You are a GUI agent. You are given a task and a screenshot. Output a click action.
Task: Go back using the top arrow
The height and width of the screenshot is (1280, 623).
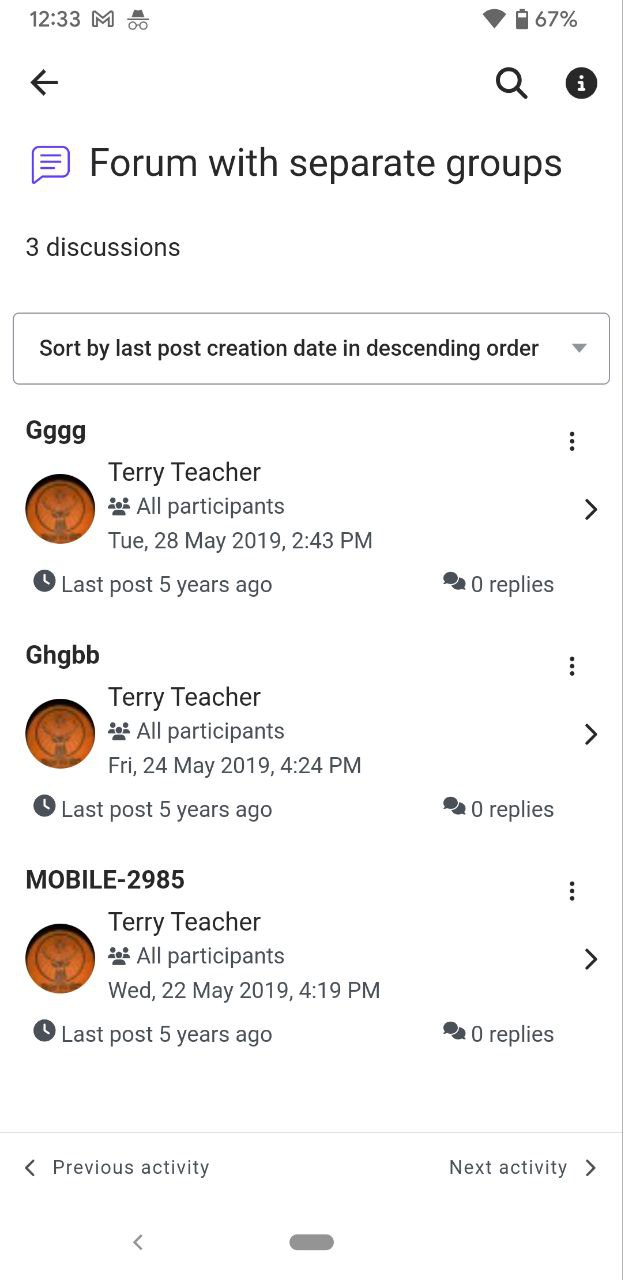coord(44,83)
